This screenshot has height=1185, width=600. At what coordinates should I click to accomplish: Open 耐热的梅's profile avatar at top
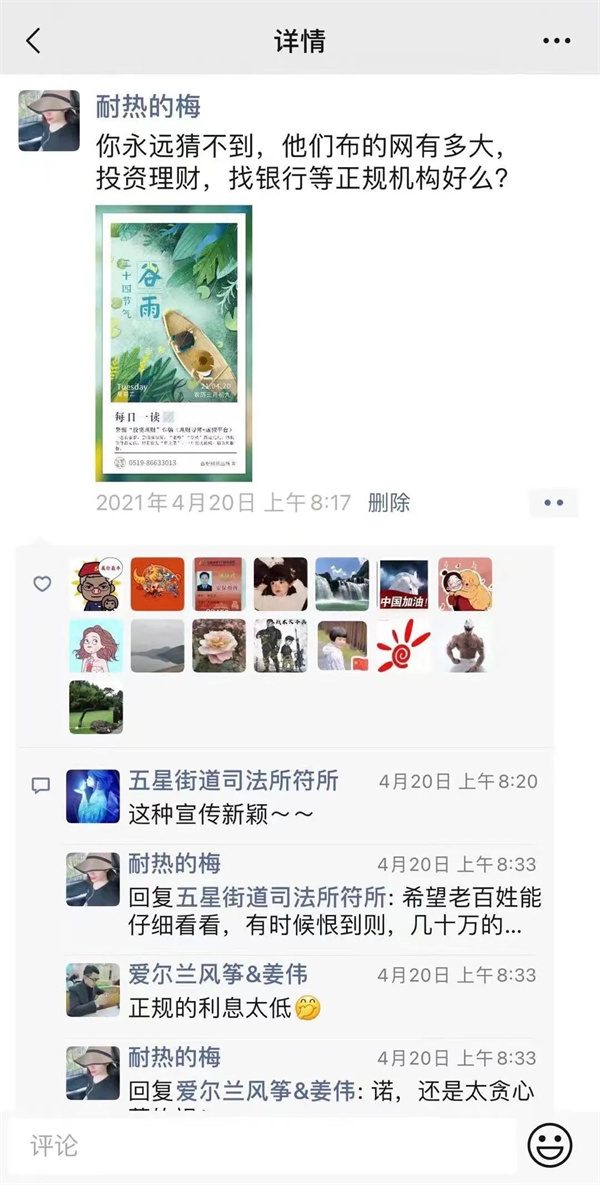(49, 120)
